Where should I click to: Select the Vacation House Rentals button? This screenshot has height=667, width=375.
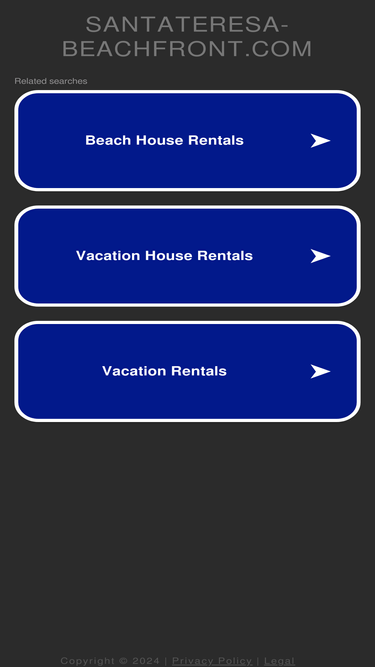pyautogui.click(x=188, y=256)
